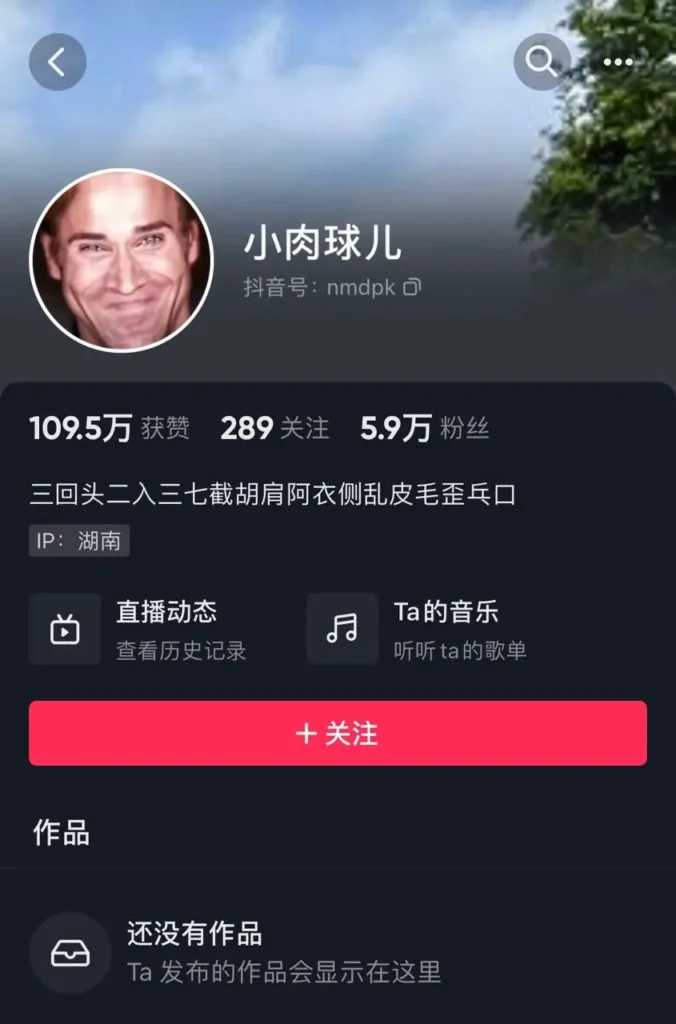Follow 小肉球儿 with the 关注 button
The image size is (676, 1024).
click(337, 733)
